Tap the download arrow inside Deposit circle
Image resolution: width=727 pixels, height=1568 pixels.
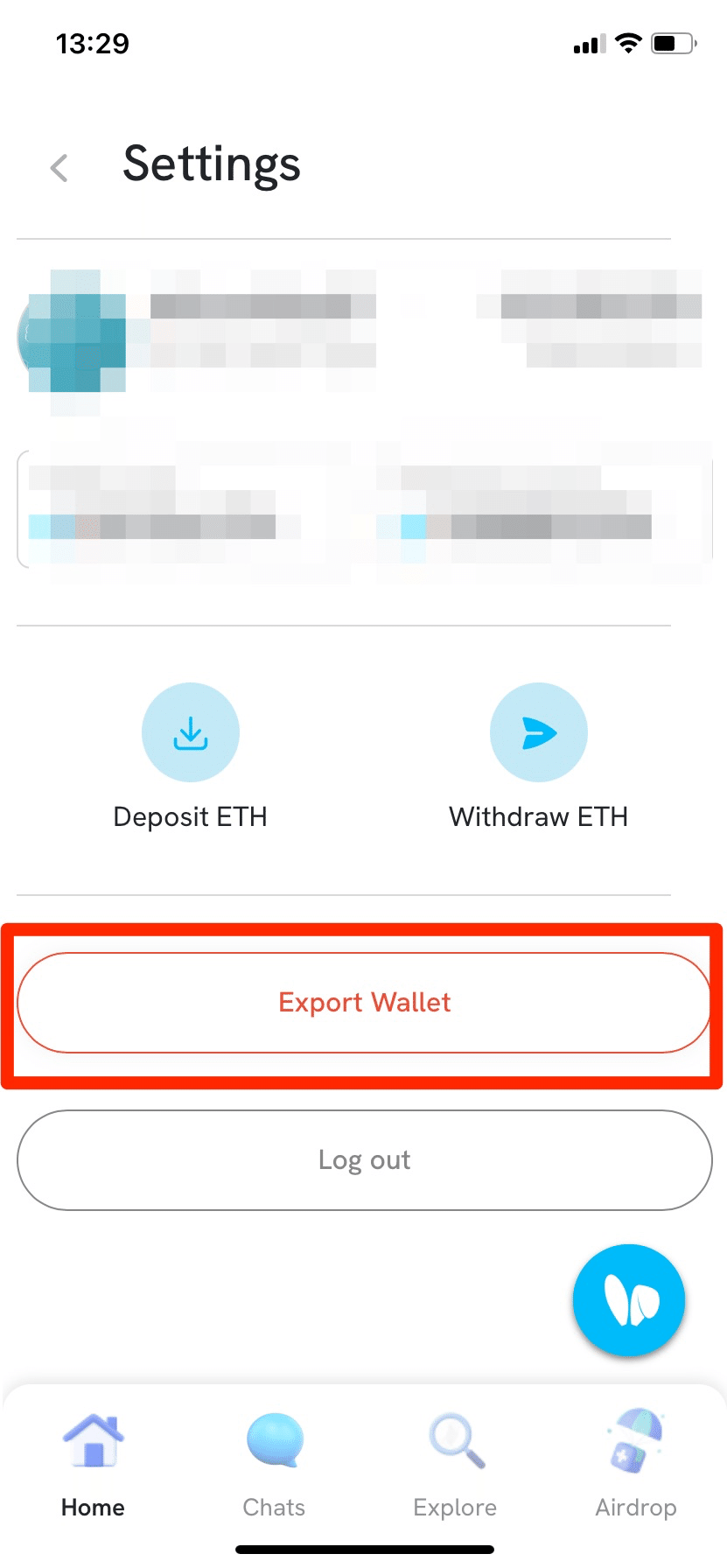(x=191, y=731)
